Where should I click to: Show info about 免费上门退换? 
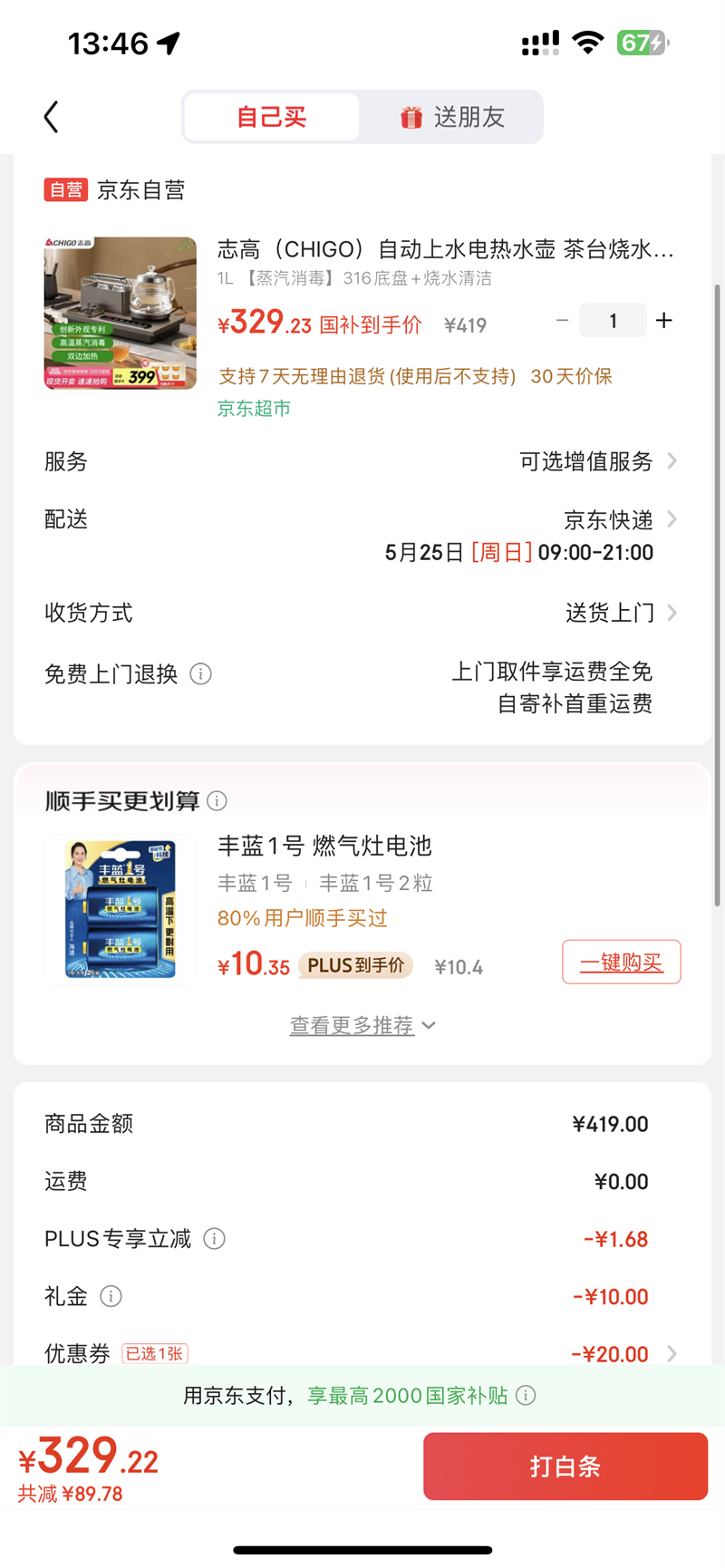(x=201, y=674)
